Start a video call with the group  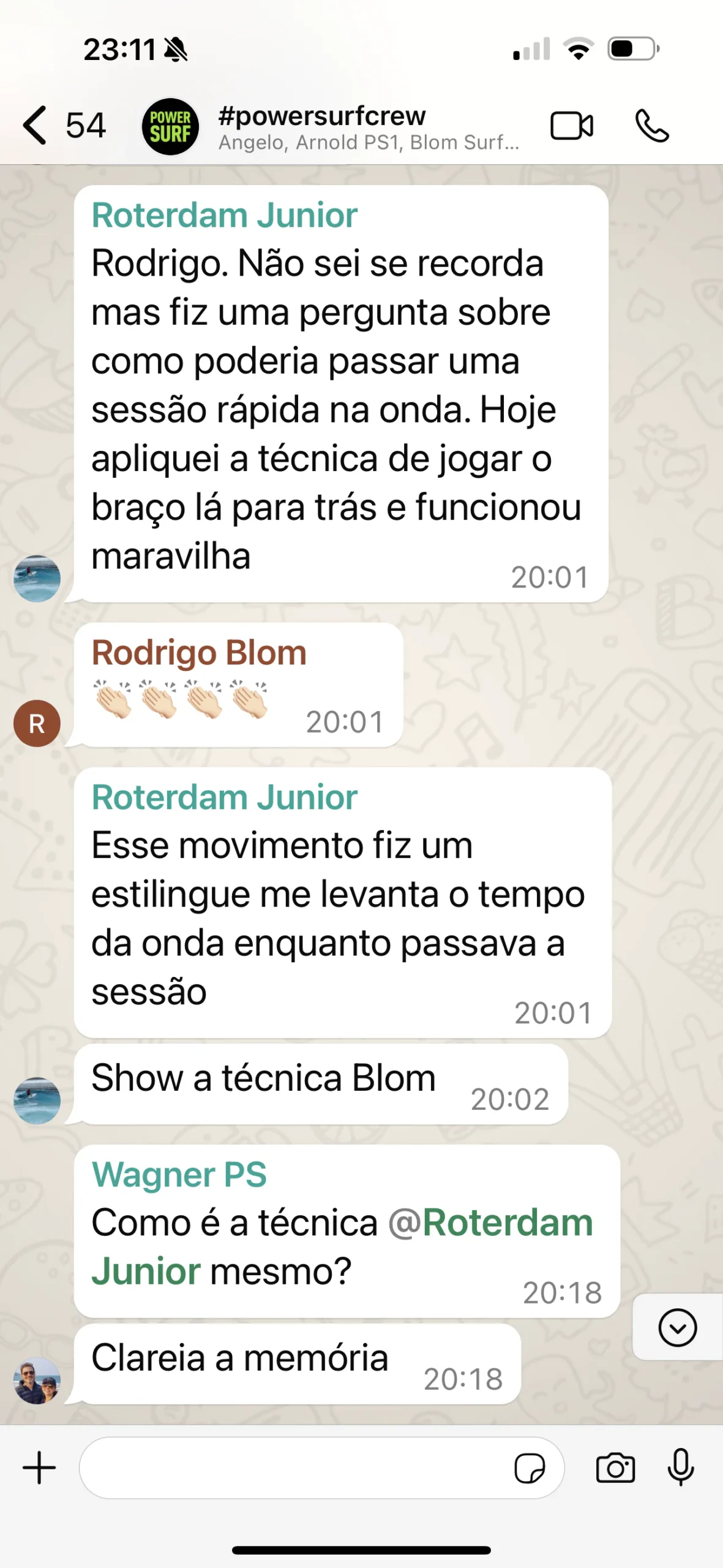click(x=571, y=126)
